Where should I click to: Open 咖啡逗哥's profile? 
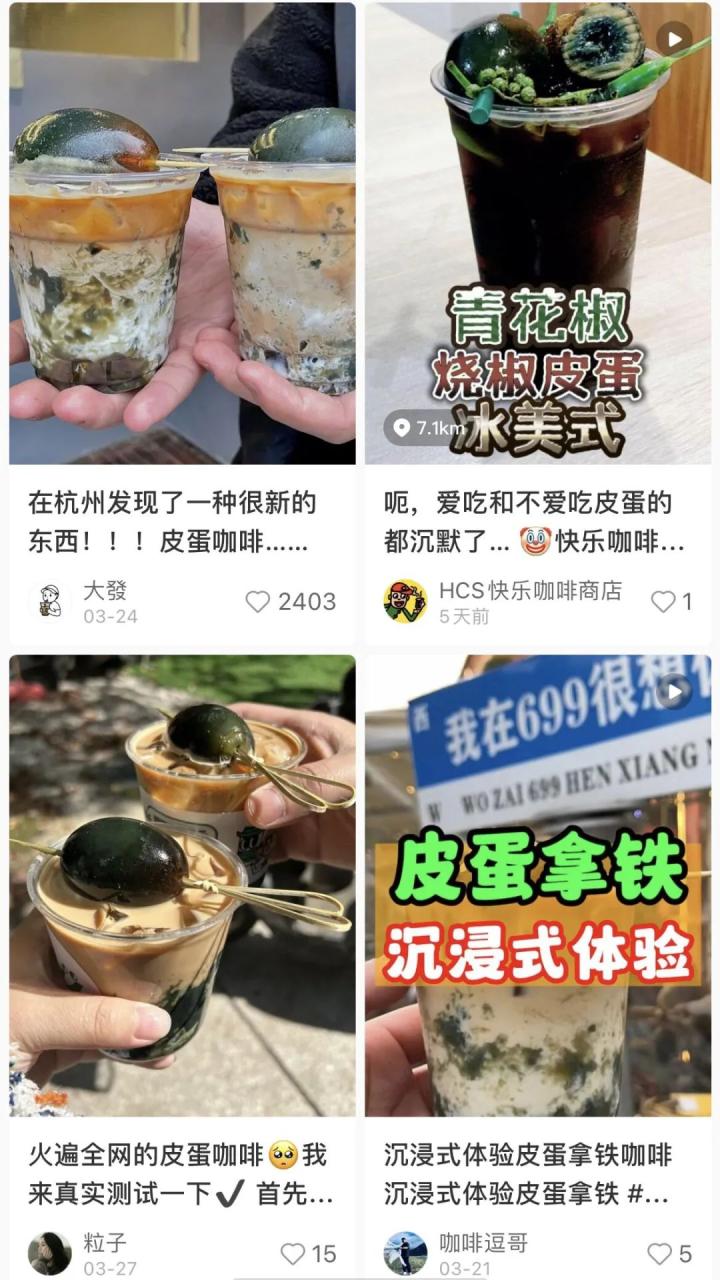[405, 1254]
